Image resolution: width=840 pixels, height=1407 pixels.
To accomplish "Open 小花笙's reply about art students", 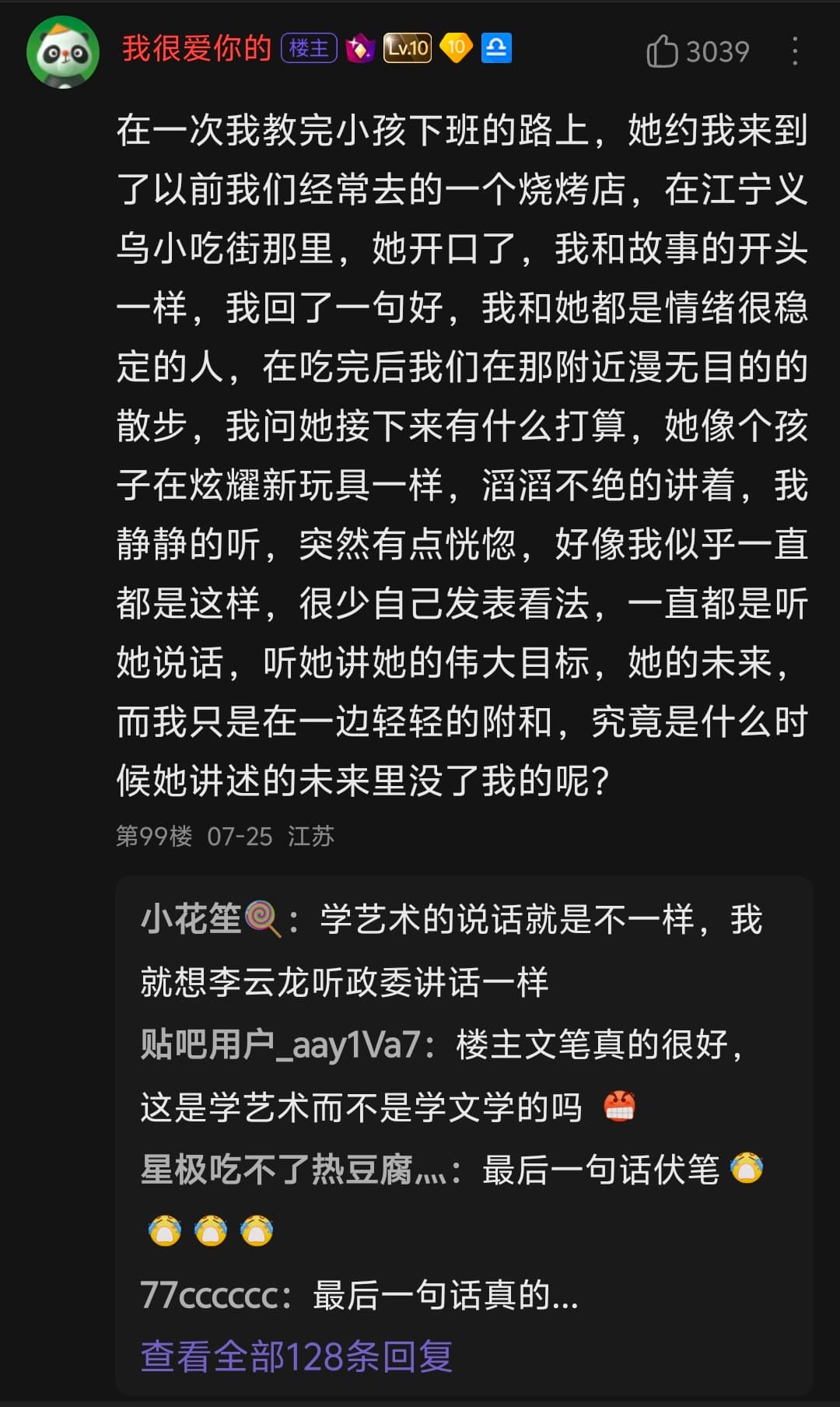I will (451, 950).
